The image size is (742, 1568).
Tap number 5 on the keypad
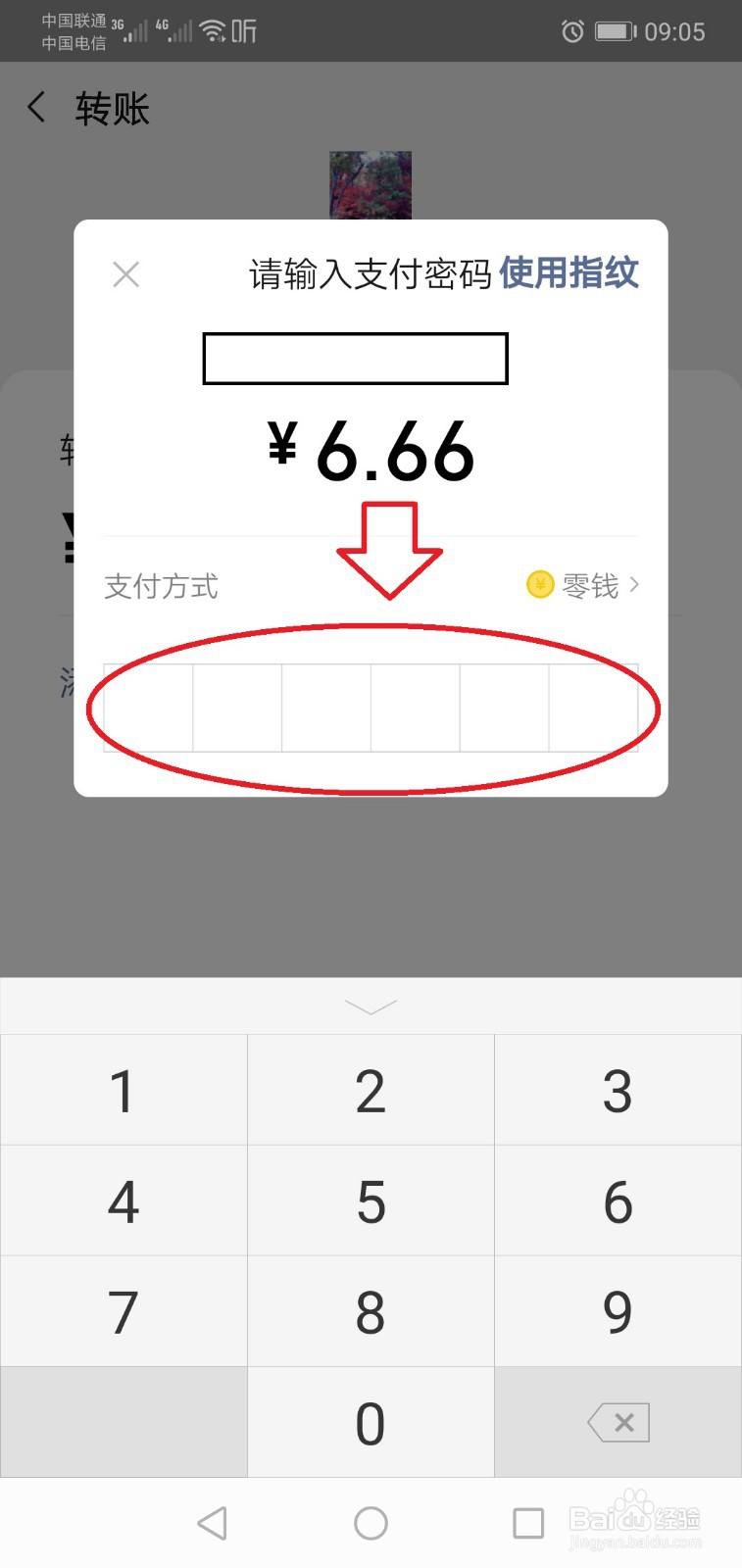point(370,1200)
